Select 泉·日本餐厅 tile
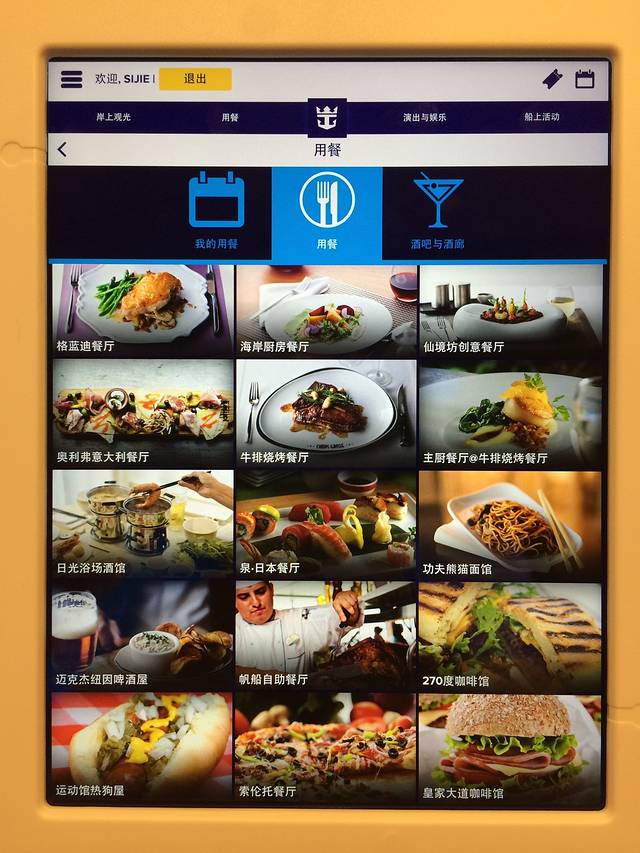Viewport: 640px width, 853px height. pyautogui.click(x=326, y=525)
